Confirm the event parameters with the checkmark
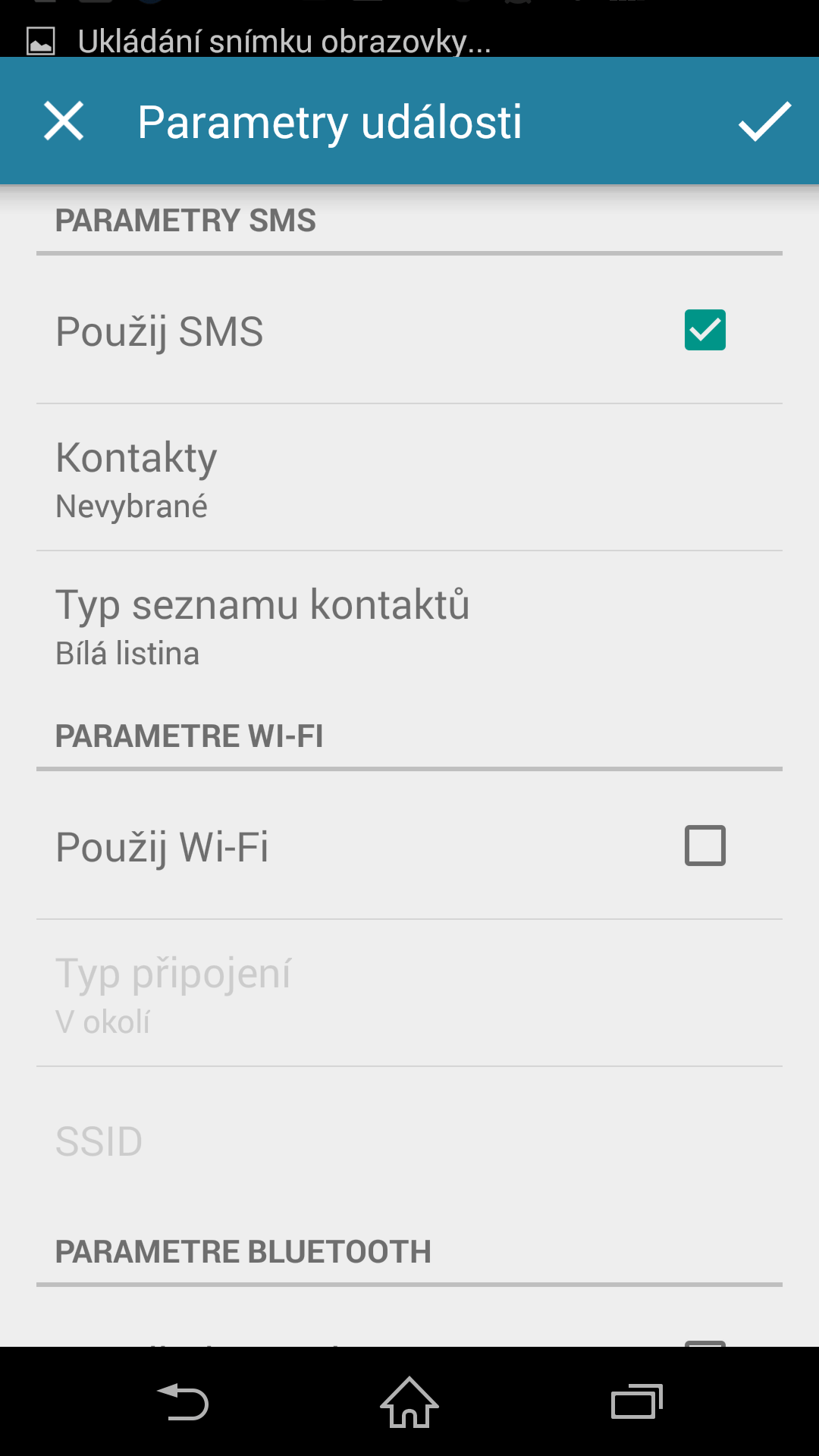This screenshot has height=1456, width=819. [764, 121]
